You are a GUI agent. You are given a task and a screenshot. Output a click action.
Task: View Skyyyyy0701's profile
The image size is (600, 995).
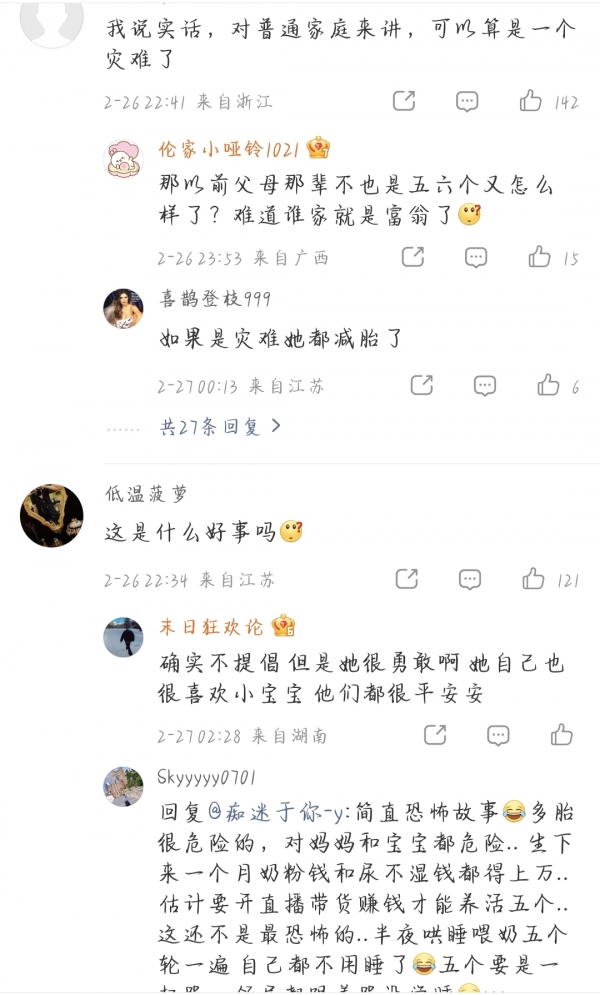(x=123, y=786)
